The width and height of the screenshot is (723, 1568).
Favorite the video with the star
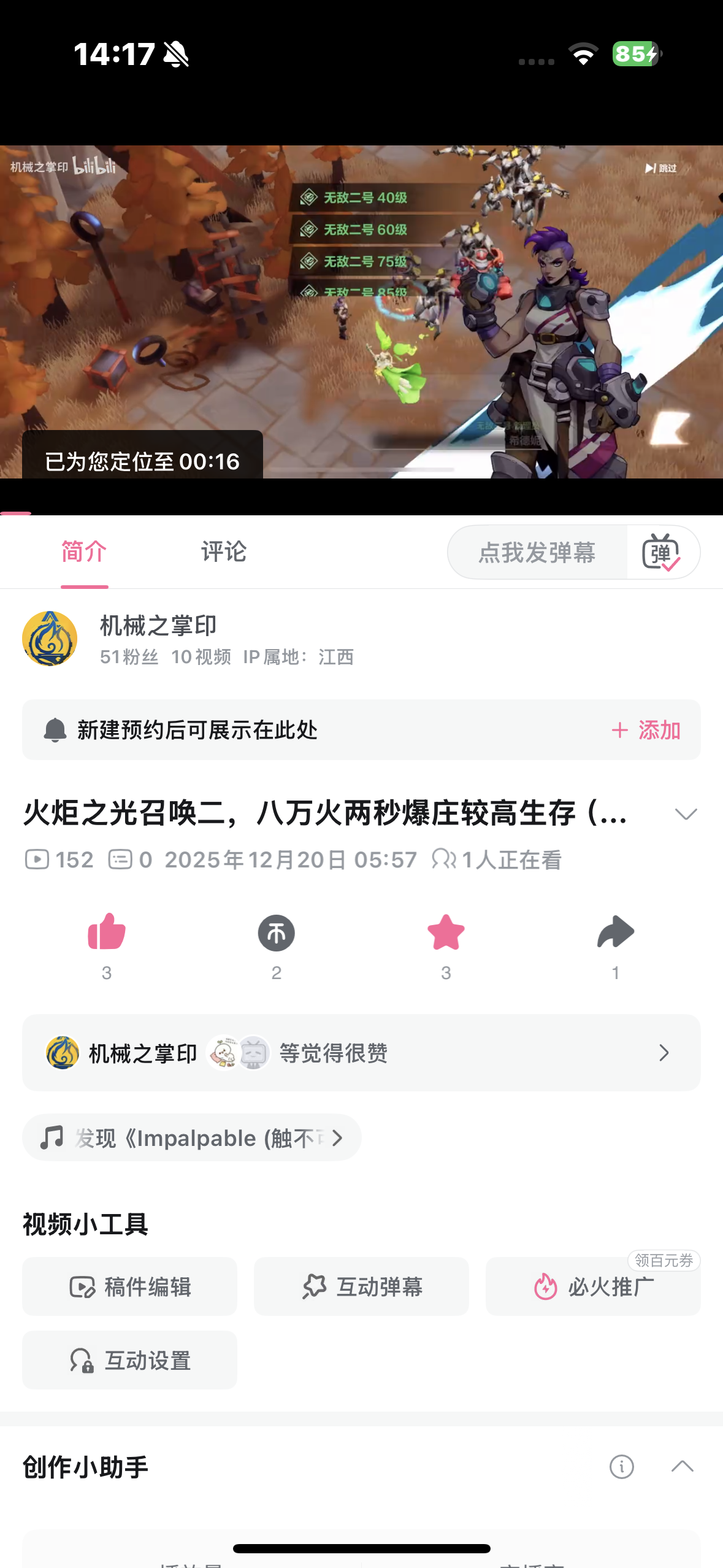pos(446,933)
